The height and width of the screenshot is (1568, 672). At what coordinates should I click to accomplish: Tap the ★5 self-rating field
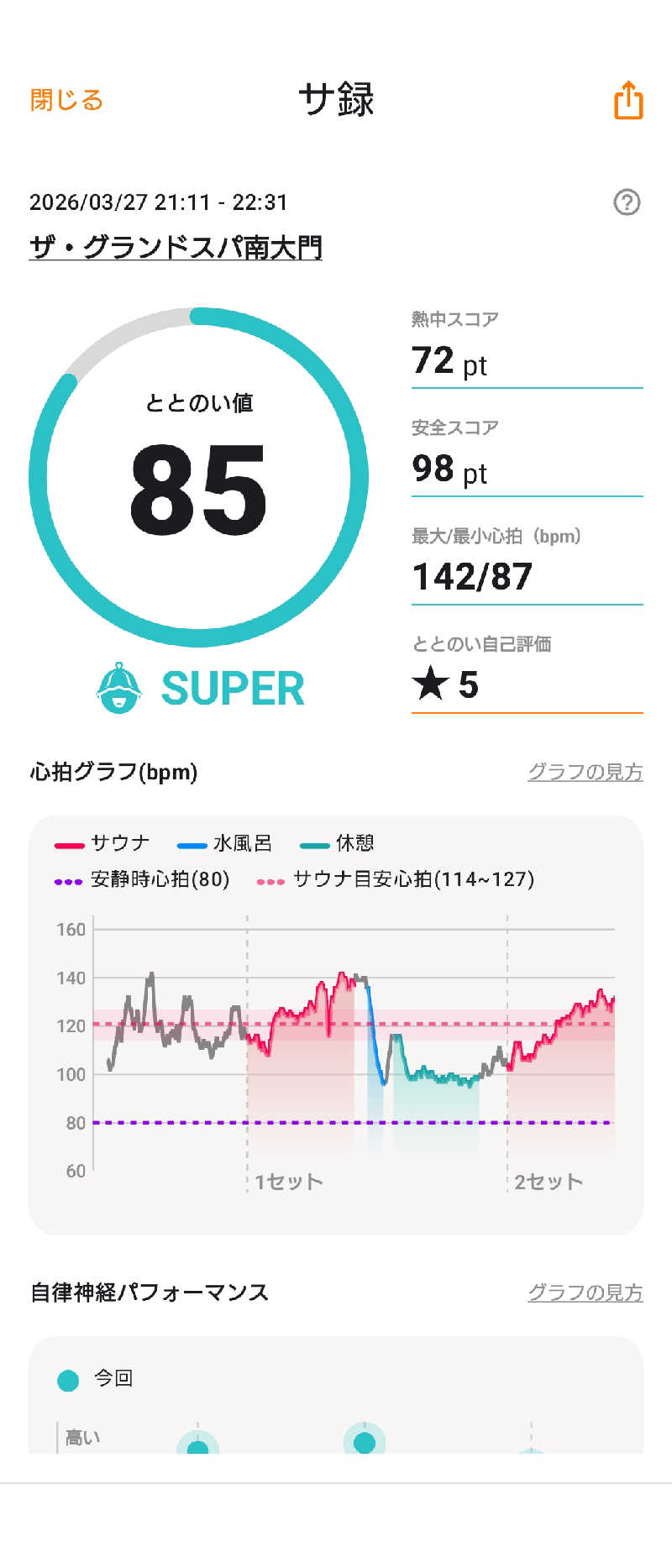tap(445, 686)
